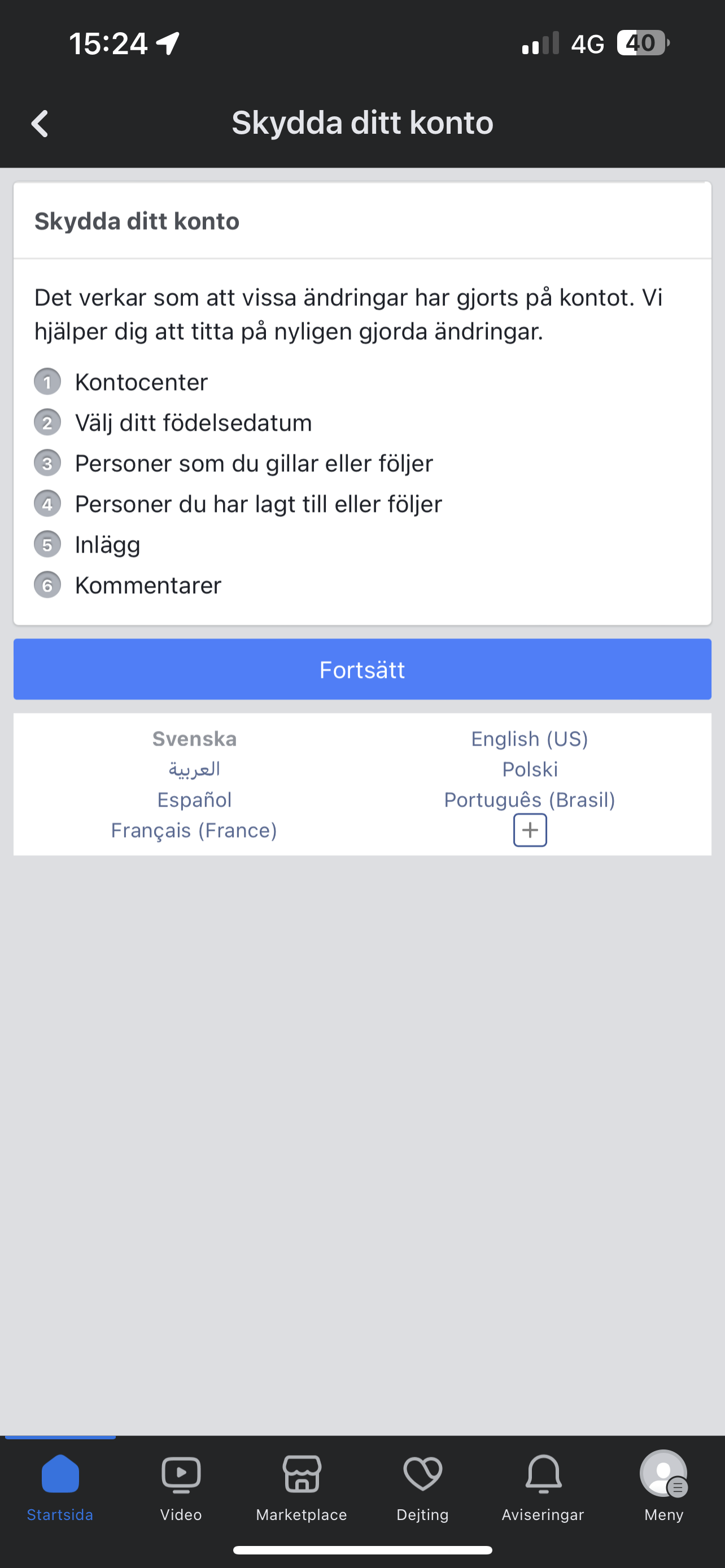Switch to Français (France)
Image resolution: width=725 pixels, height=1568 pixels.
(194, 830)
